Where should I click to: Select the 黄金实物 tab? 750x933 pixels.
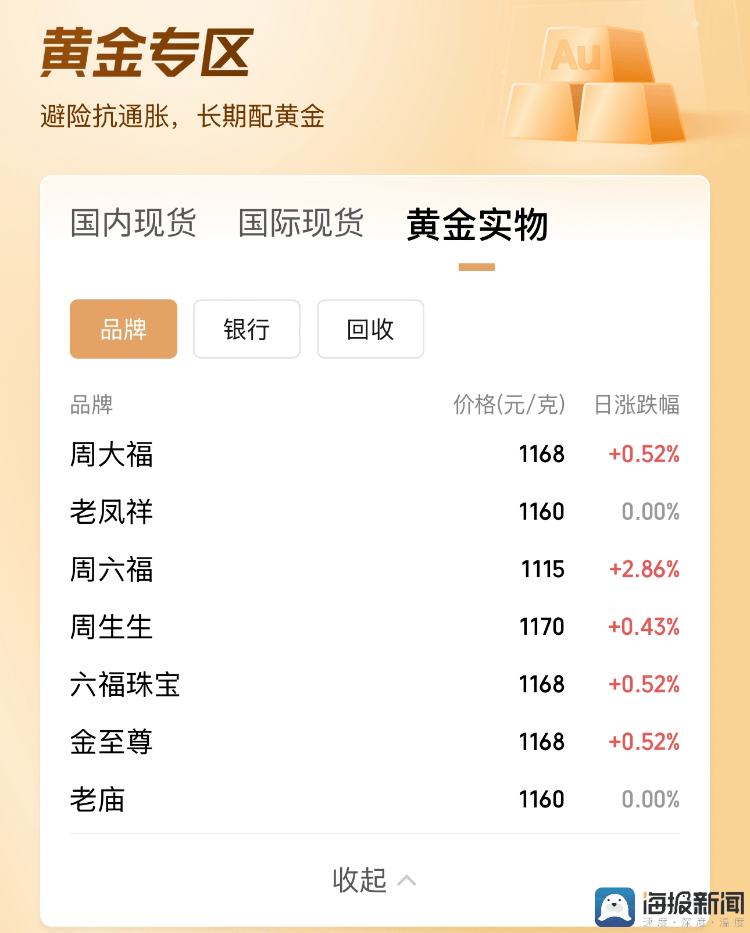tap(477, 225)
